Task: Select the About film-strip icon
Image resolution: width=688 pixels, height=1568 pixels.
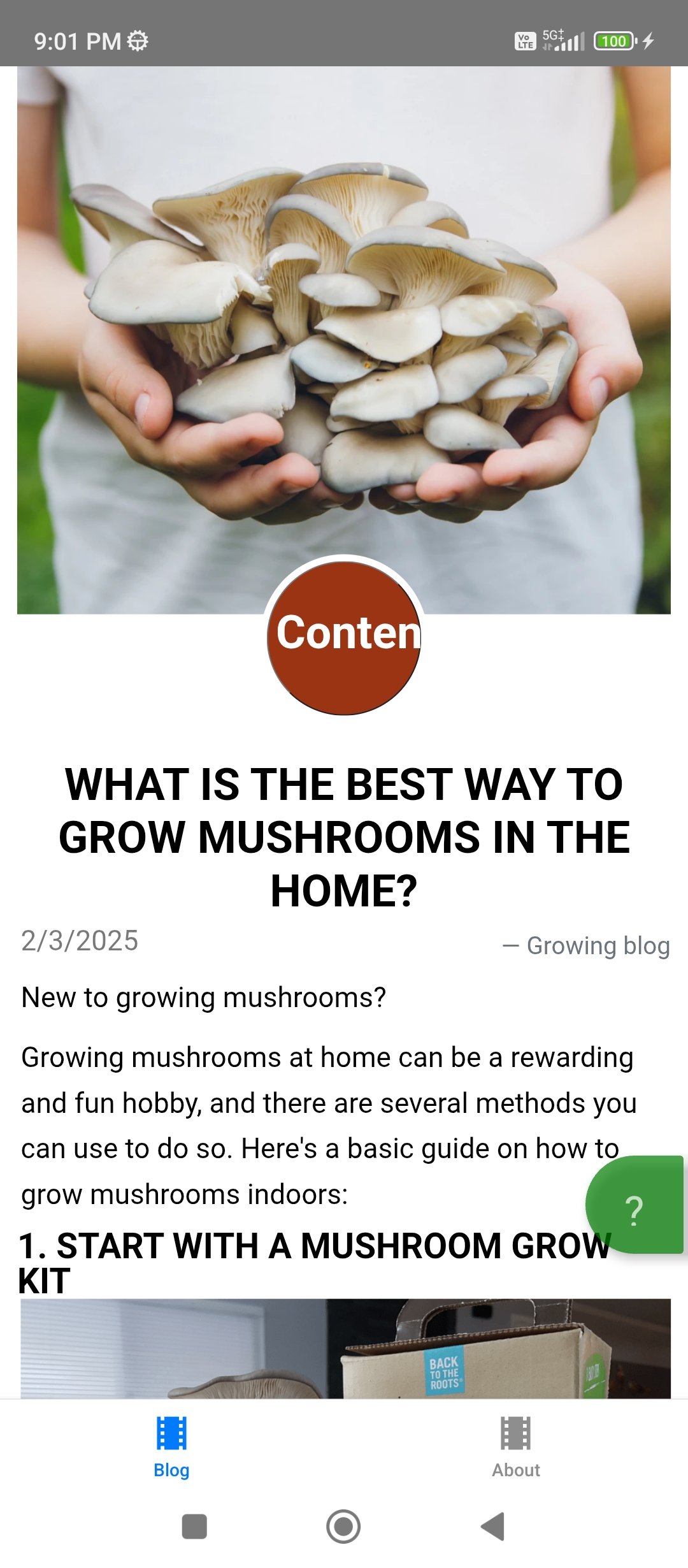Action: coord(515,1434)
